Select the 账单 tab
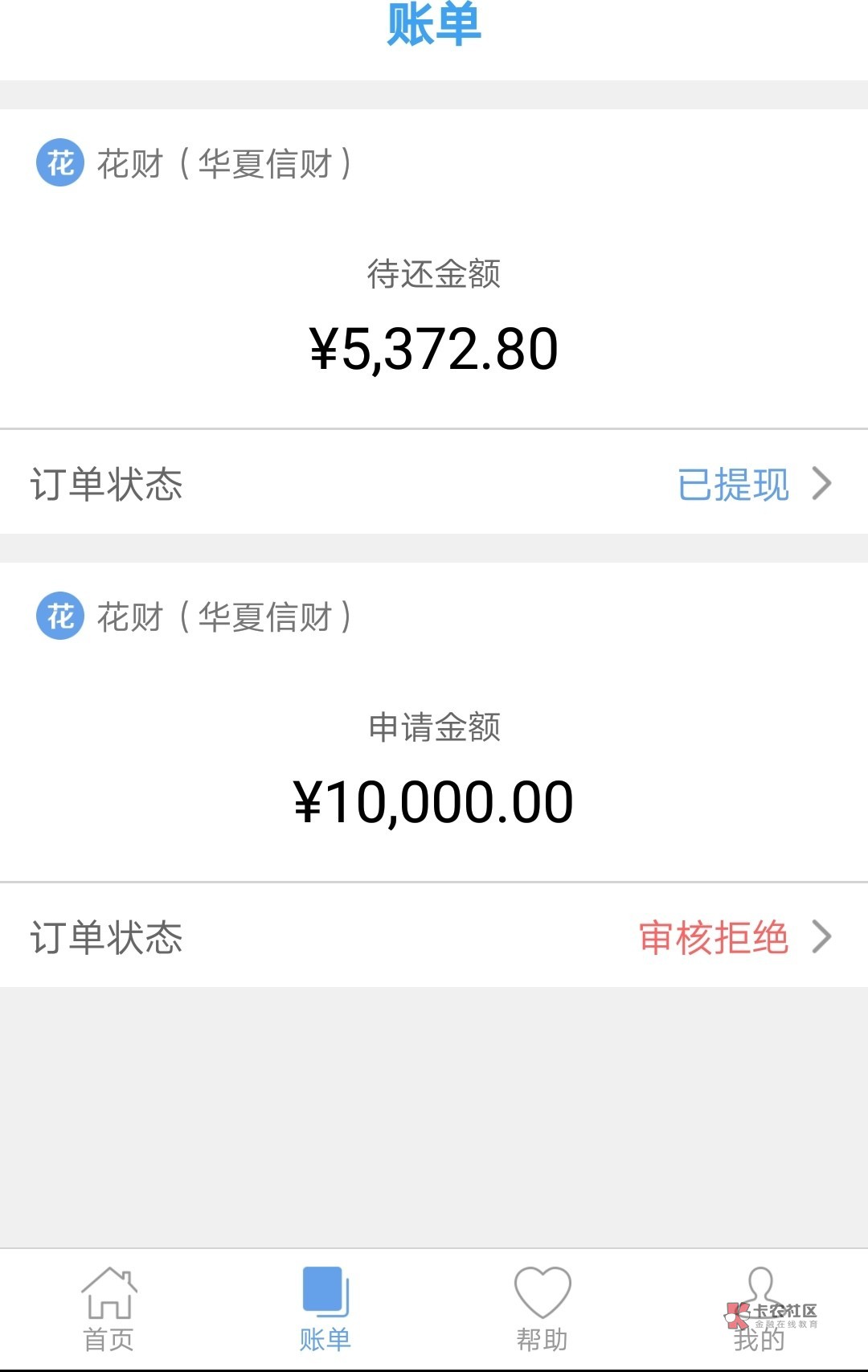Image resolution: width=868 pixels, height=1372 pixels. click(325, 1310)
